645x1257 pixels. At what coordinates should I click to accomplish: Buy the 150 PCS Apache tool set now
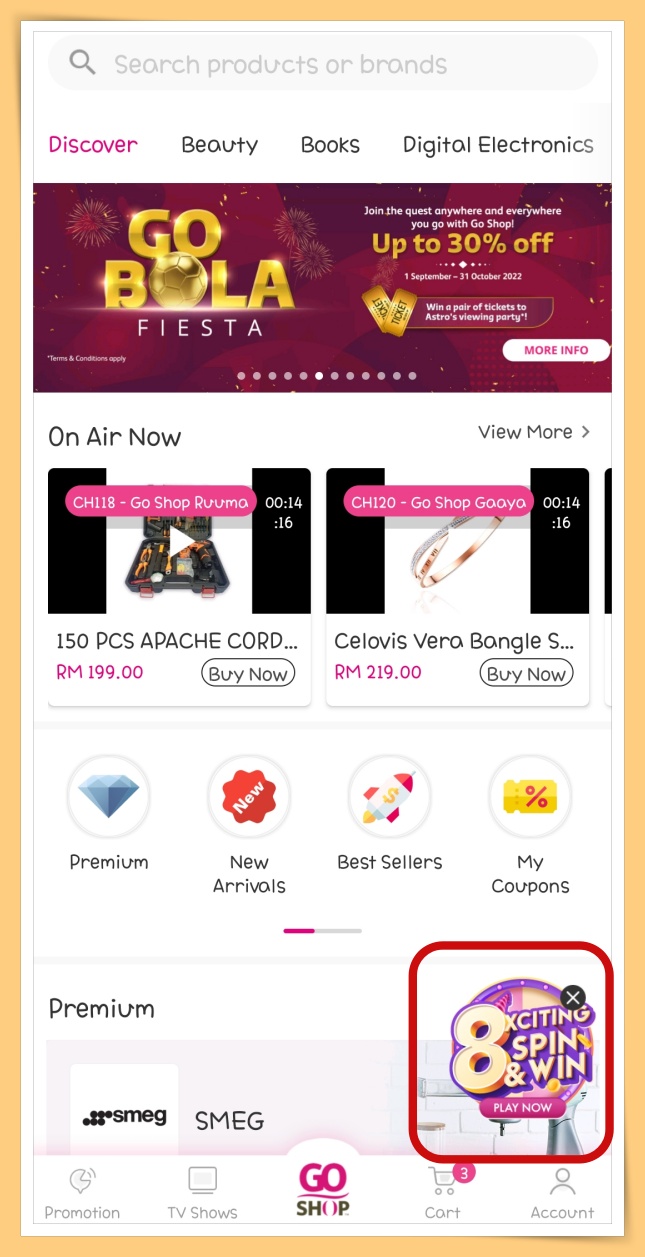(x=248, y=673)
